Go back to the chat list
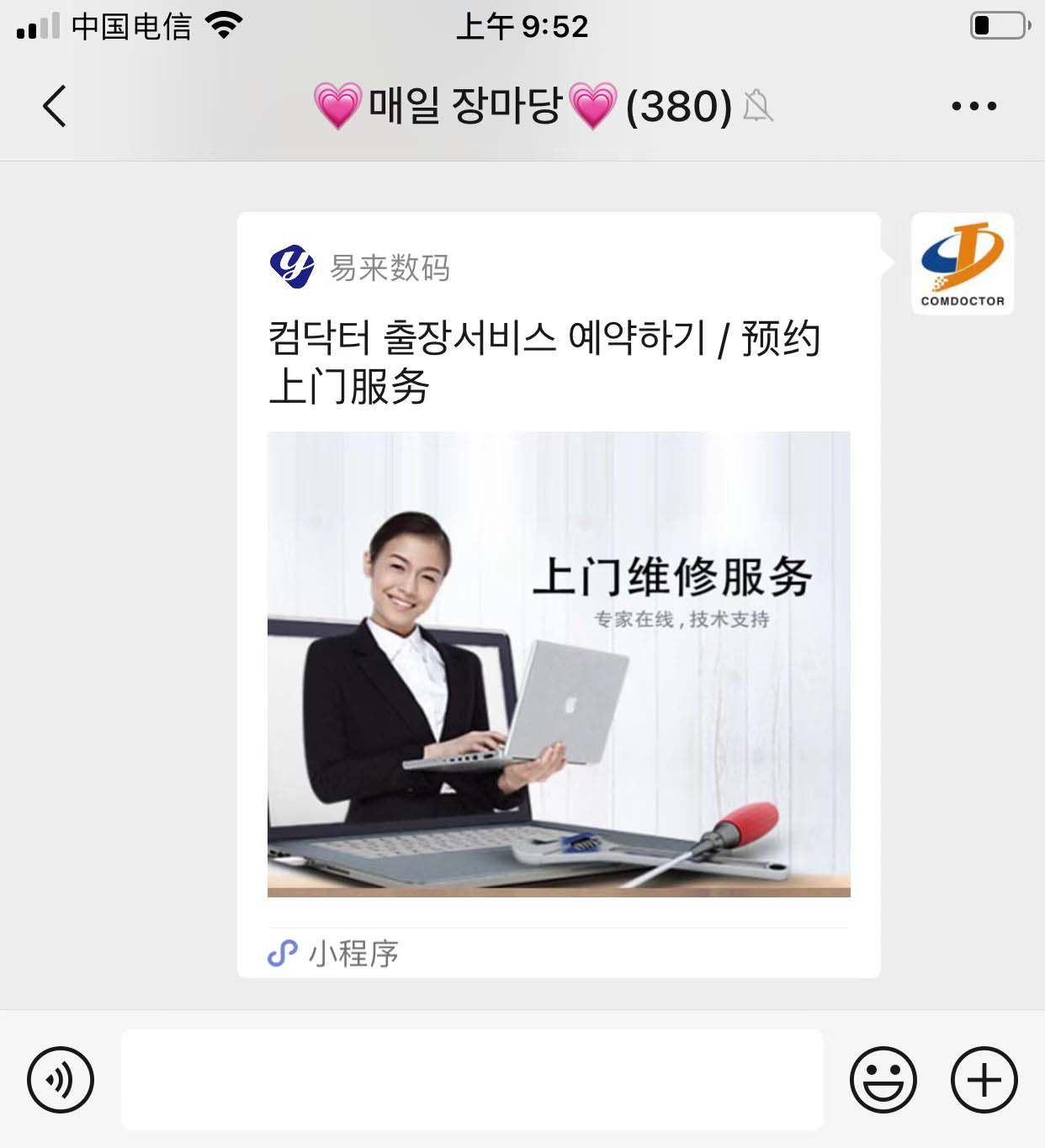Screen dimensions: 1045x1148 (55, 107)
